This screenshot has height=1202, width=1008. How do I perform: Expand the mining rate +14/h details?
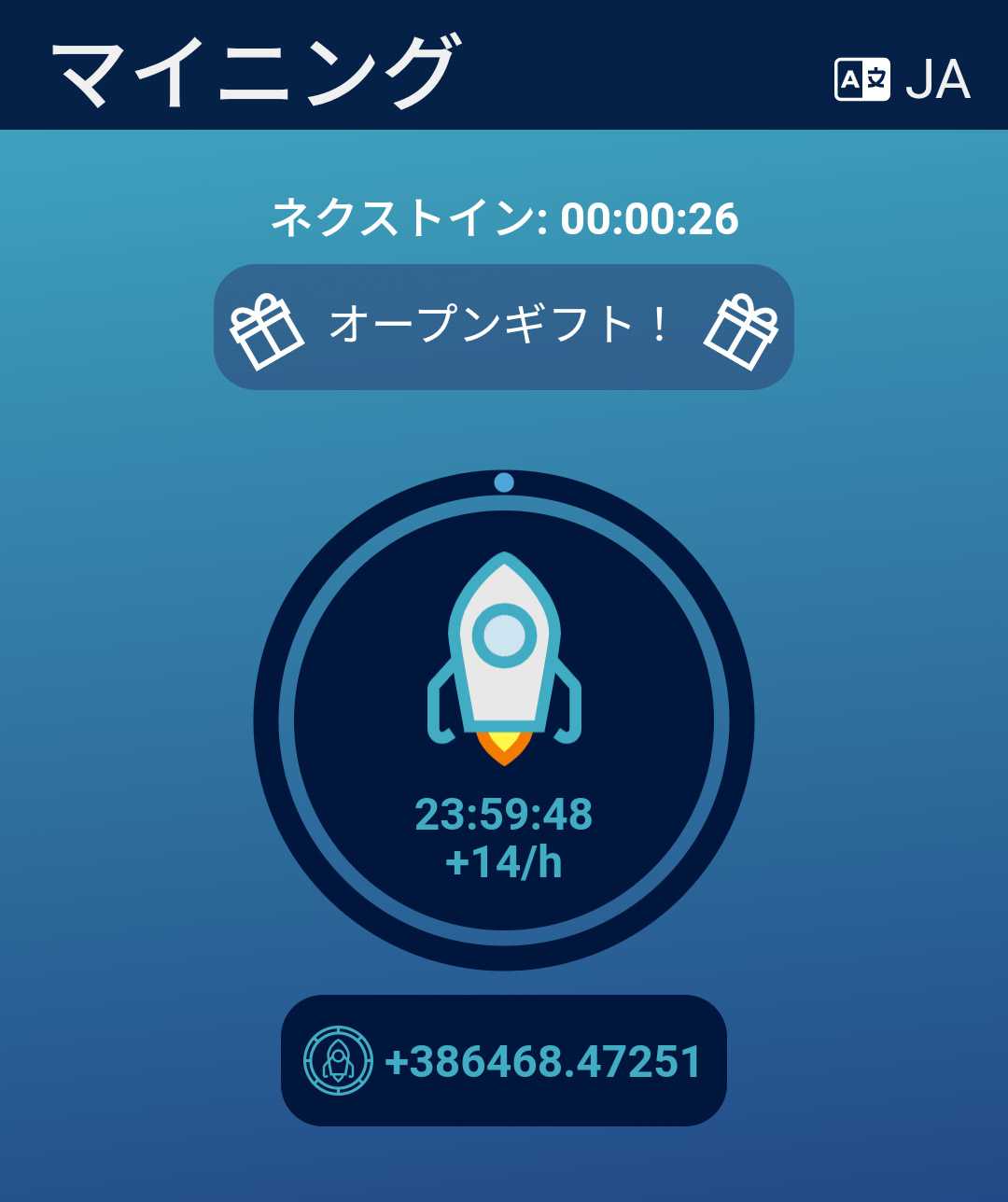[x=504, y=865]
